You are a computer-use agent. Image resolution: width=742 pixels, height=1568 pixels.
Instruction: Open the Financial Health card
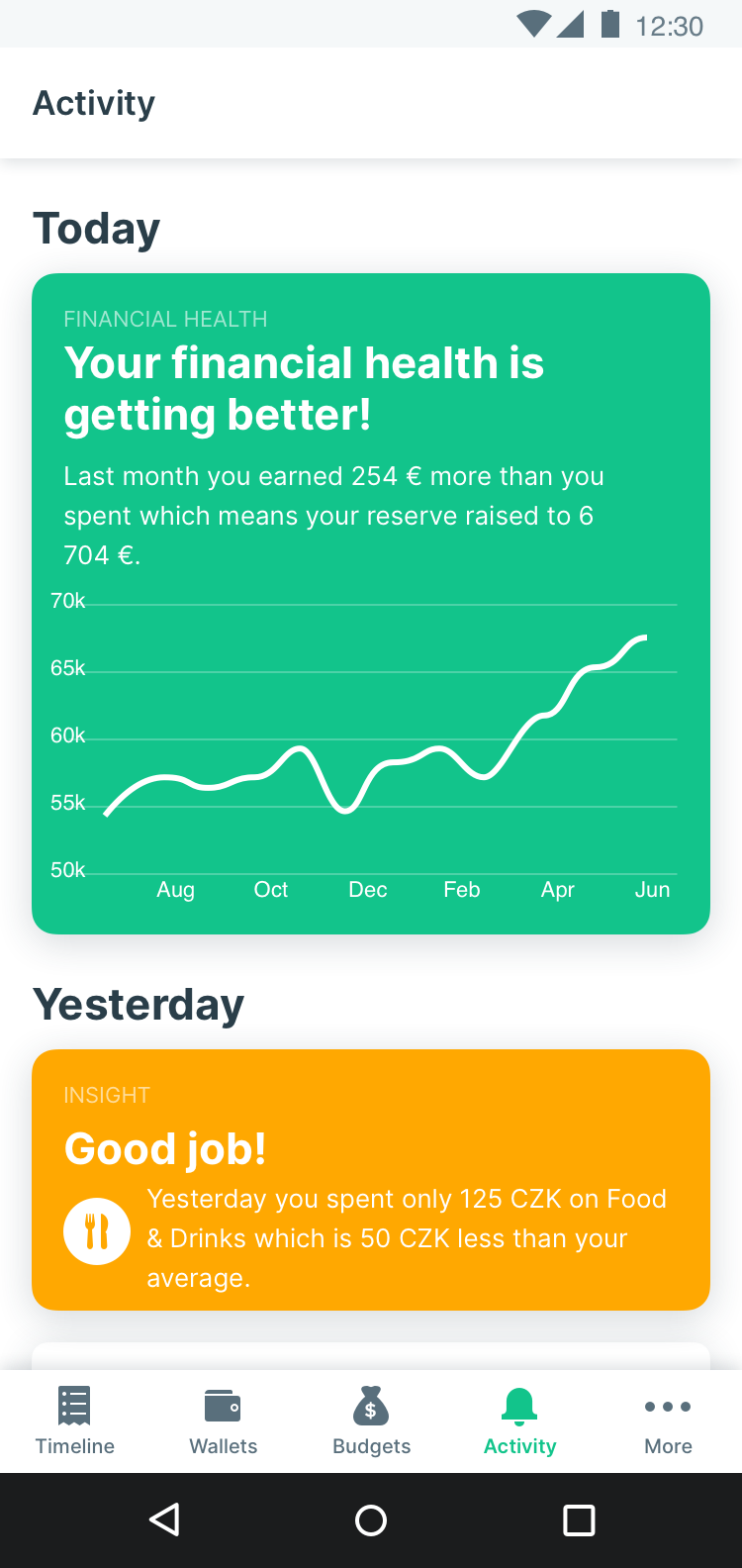(371, 604)
